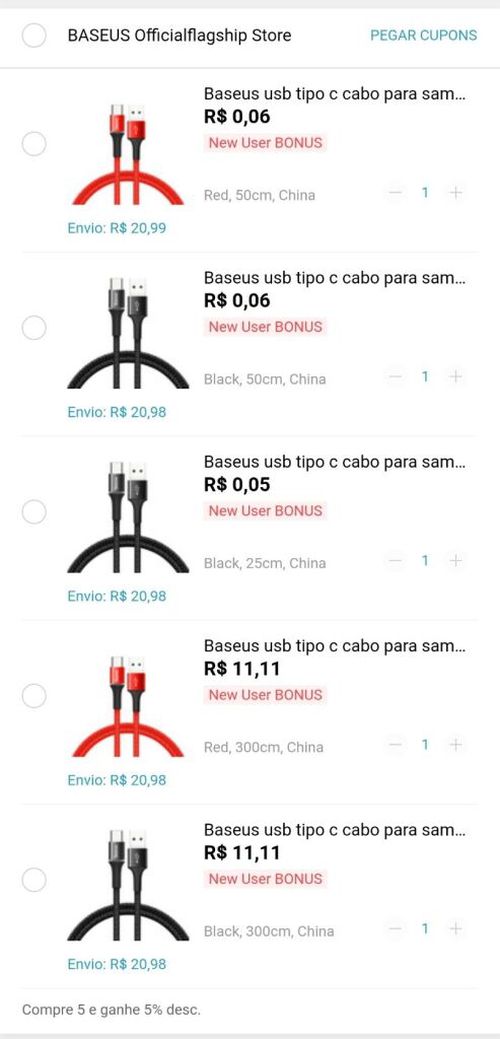
Task: Select all BASEUS Officialflagship Store items
Action: (34, 35)
